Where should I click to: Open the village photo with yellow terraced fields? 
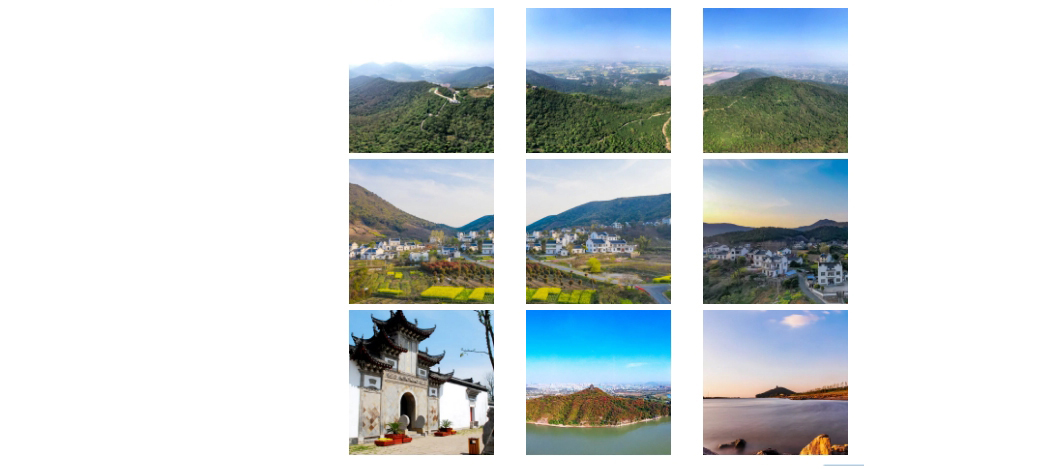click(x=421, y=231)
